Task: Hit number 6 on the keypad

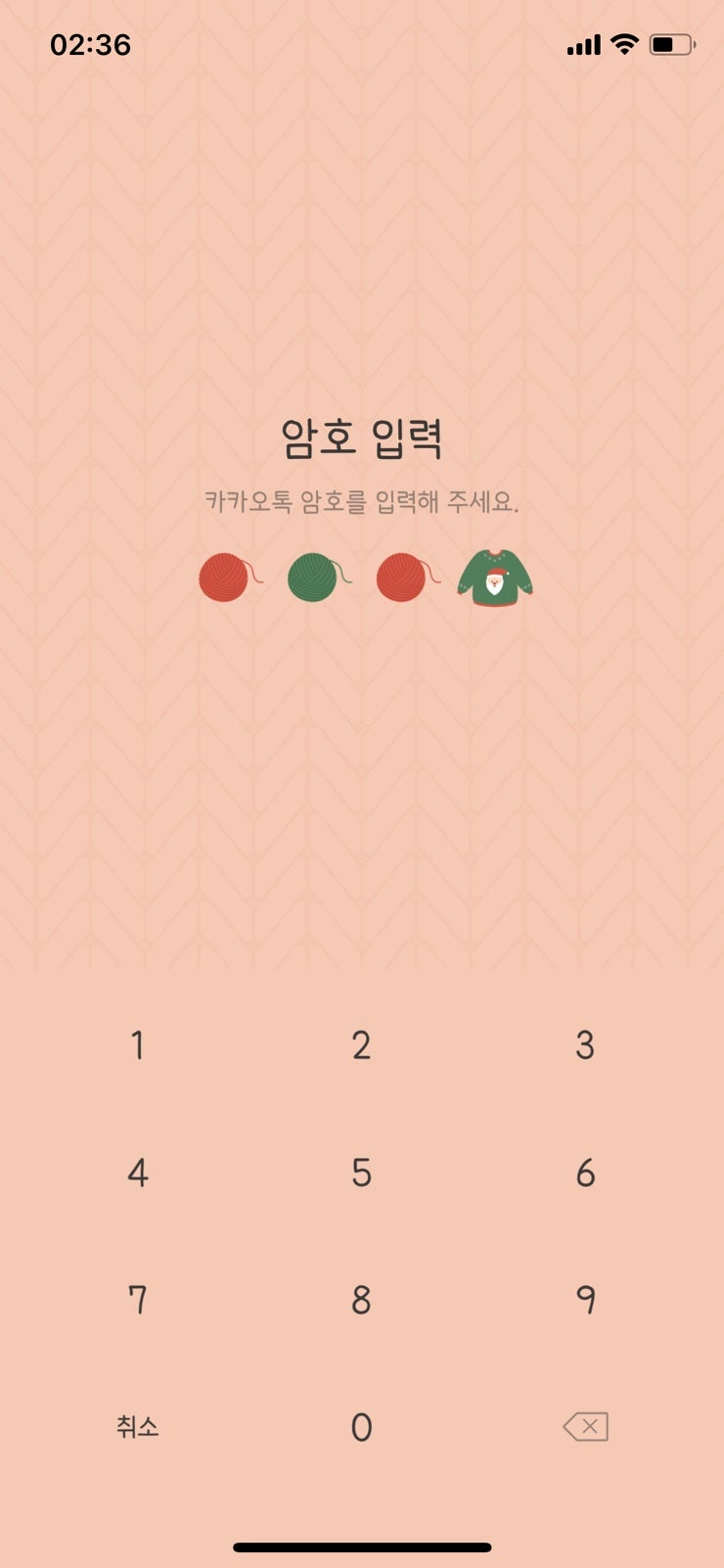Action: click(x=585, y=1173)
